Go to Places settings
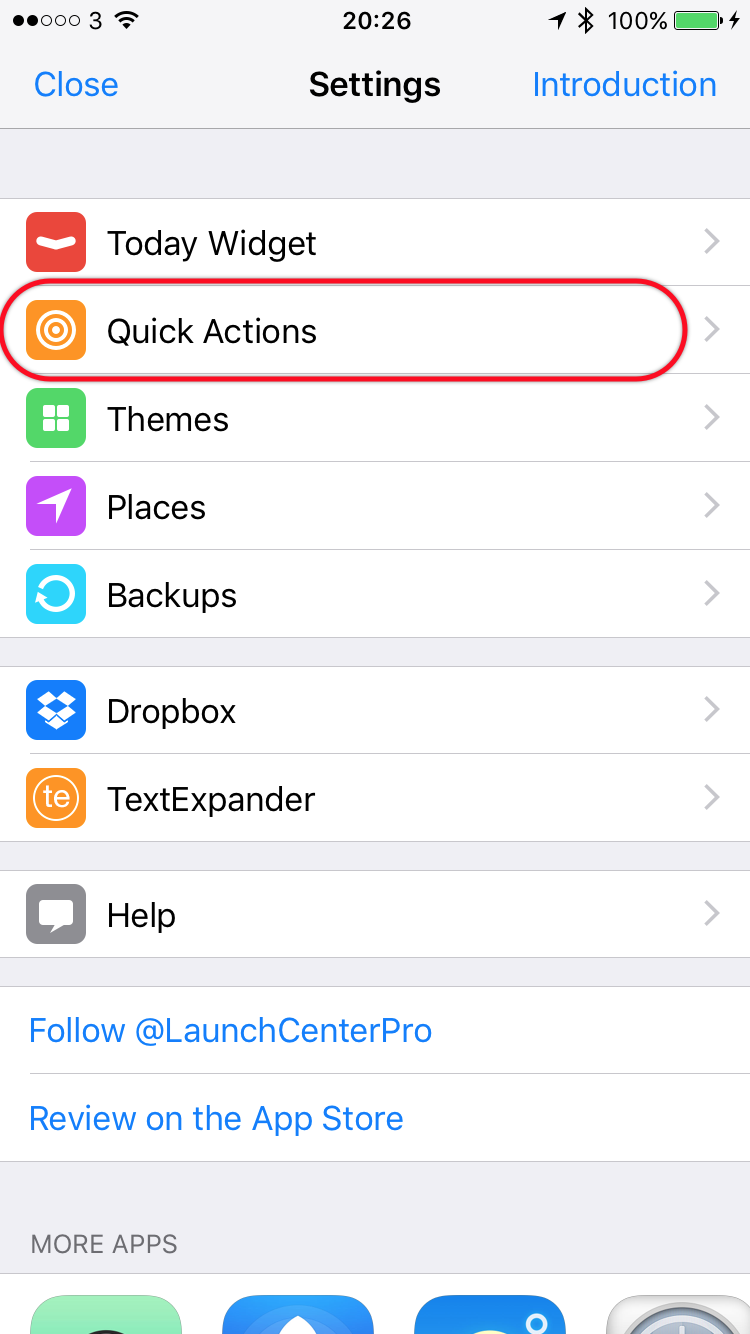This screenshot has width=750, height=1334. point(375,507)
